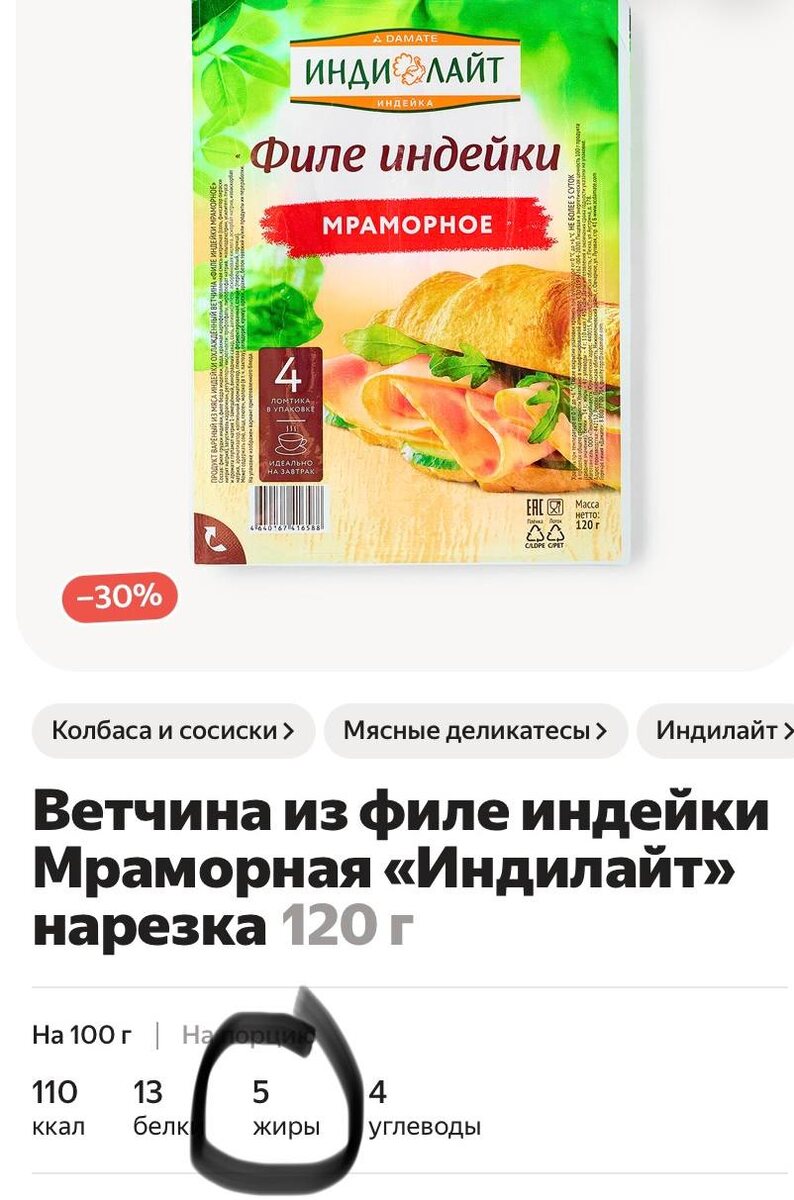Open the «Индилайт» brand page

pos(715,732)
